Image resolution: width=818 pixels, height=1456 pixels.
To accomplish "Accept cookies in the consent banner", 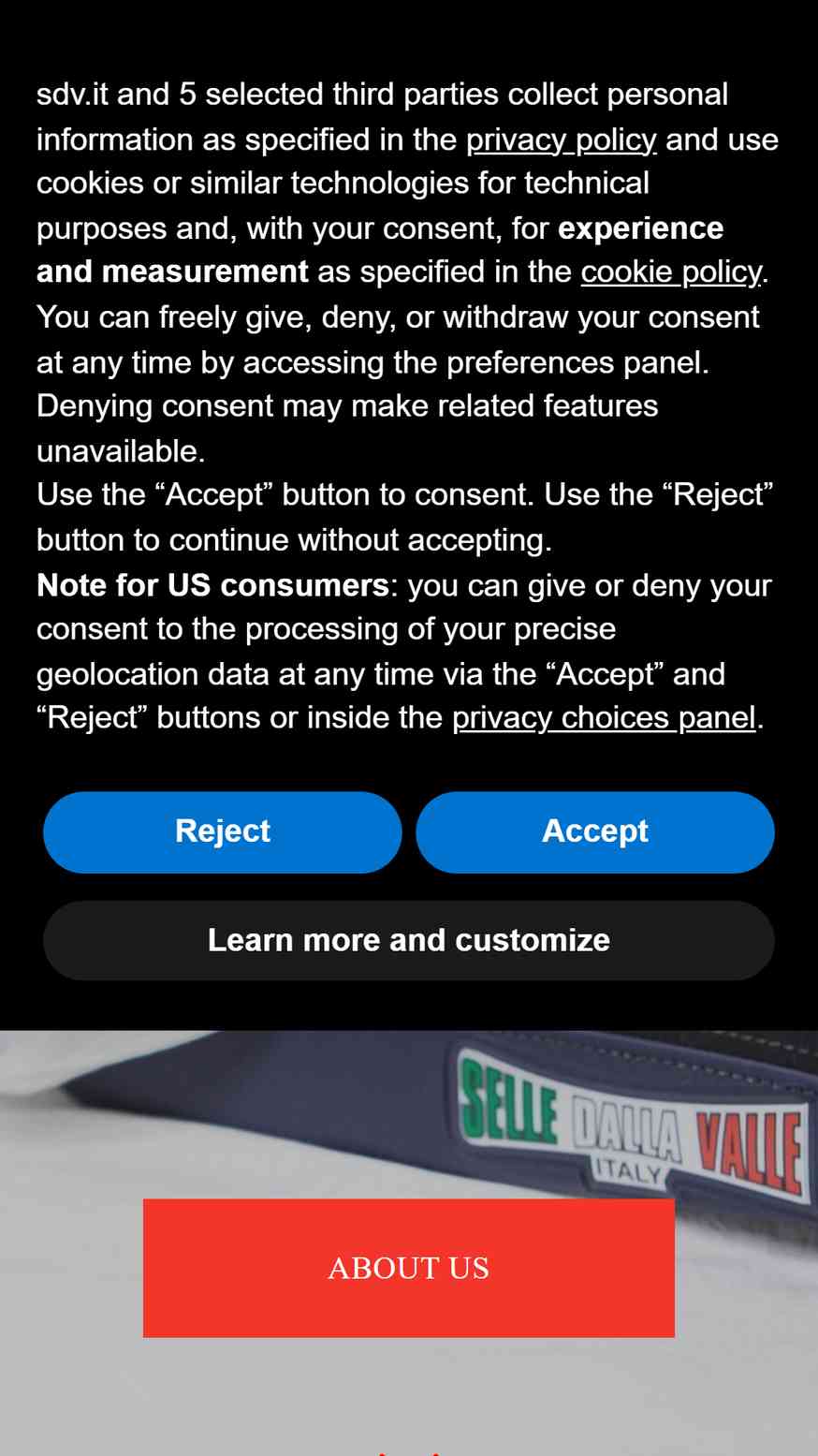I will point(595,831).
